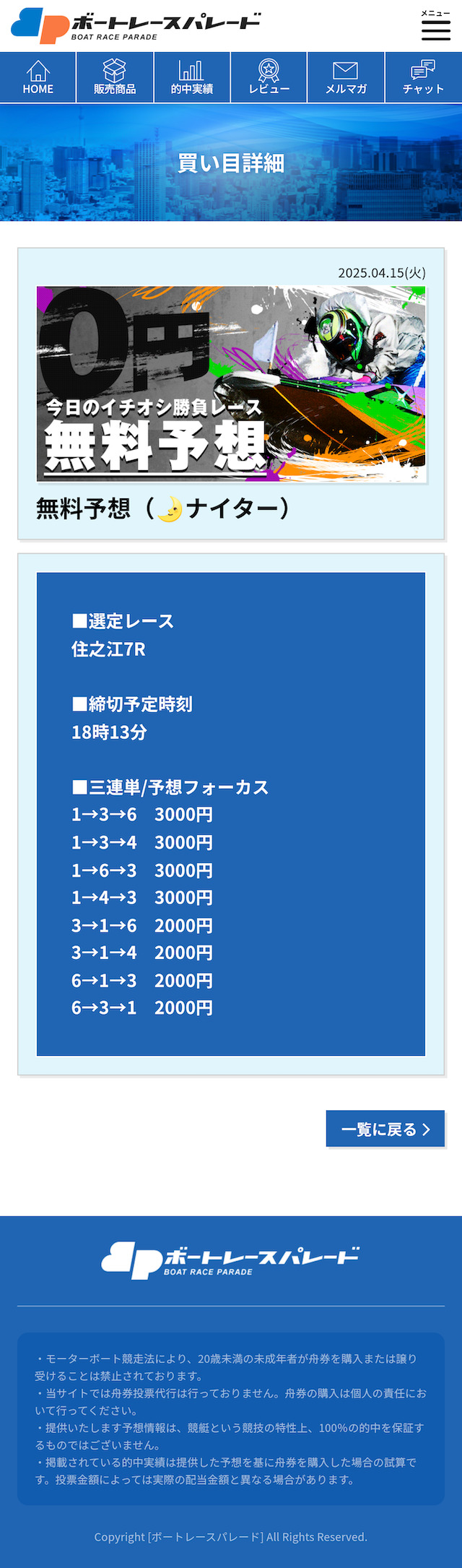Open the hamburger メニュー button
Image resolution: width=462 pixels, height=1568 pixels.
coord(435,26)
